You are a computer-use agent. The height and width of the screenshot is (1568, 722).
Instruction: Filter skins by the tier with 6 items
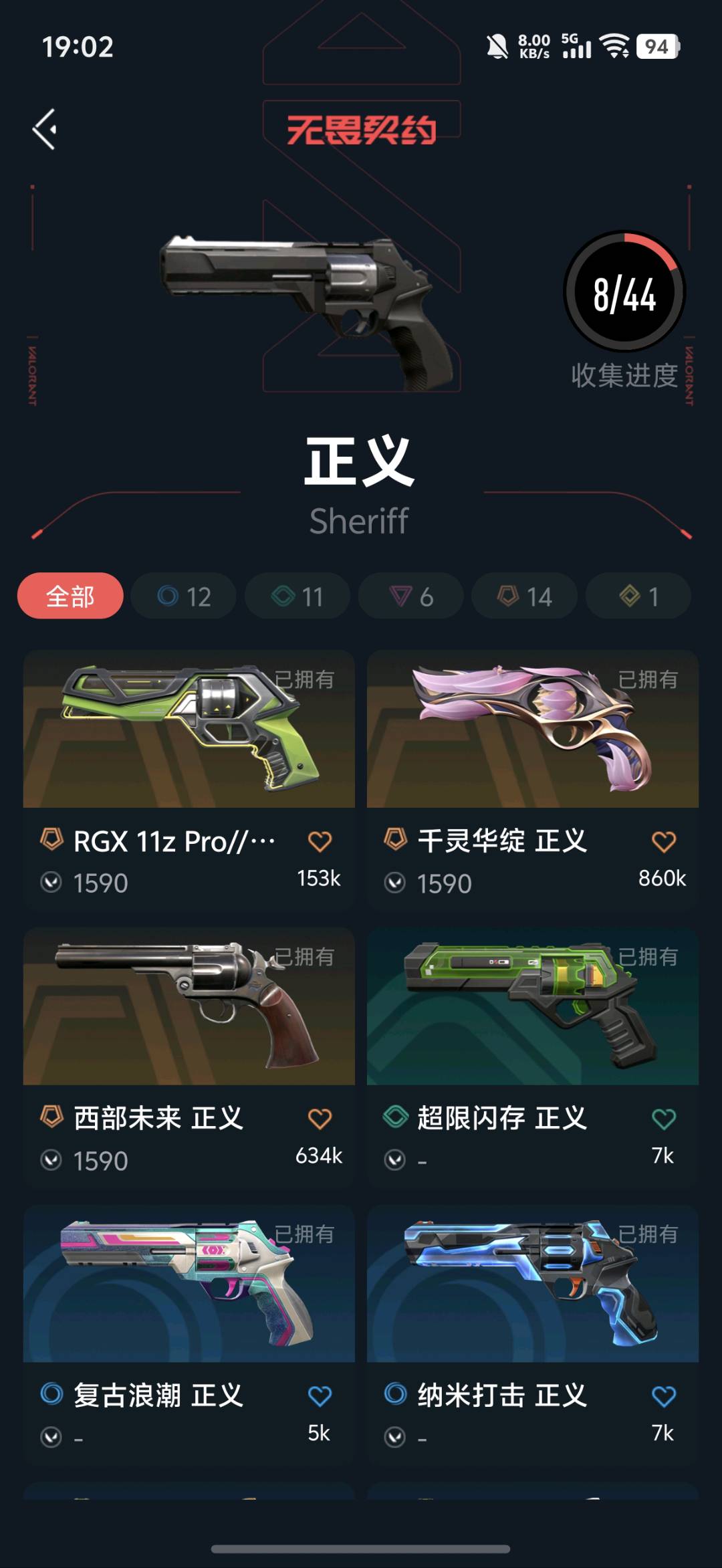tap(411, 596)
